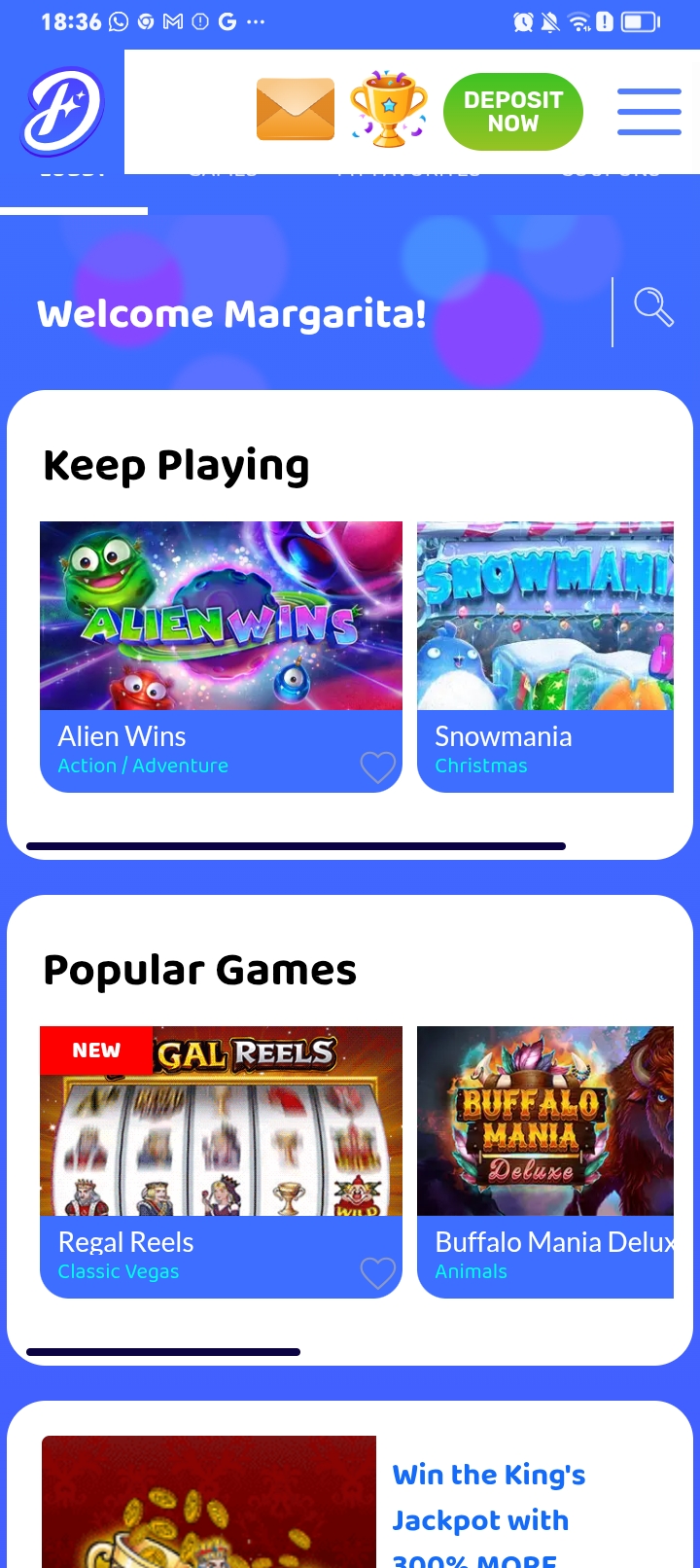700x1568 pixels.
Task: Play the Regal Reels game
Action: pos(221,1122)
